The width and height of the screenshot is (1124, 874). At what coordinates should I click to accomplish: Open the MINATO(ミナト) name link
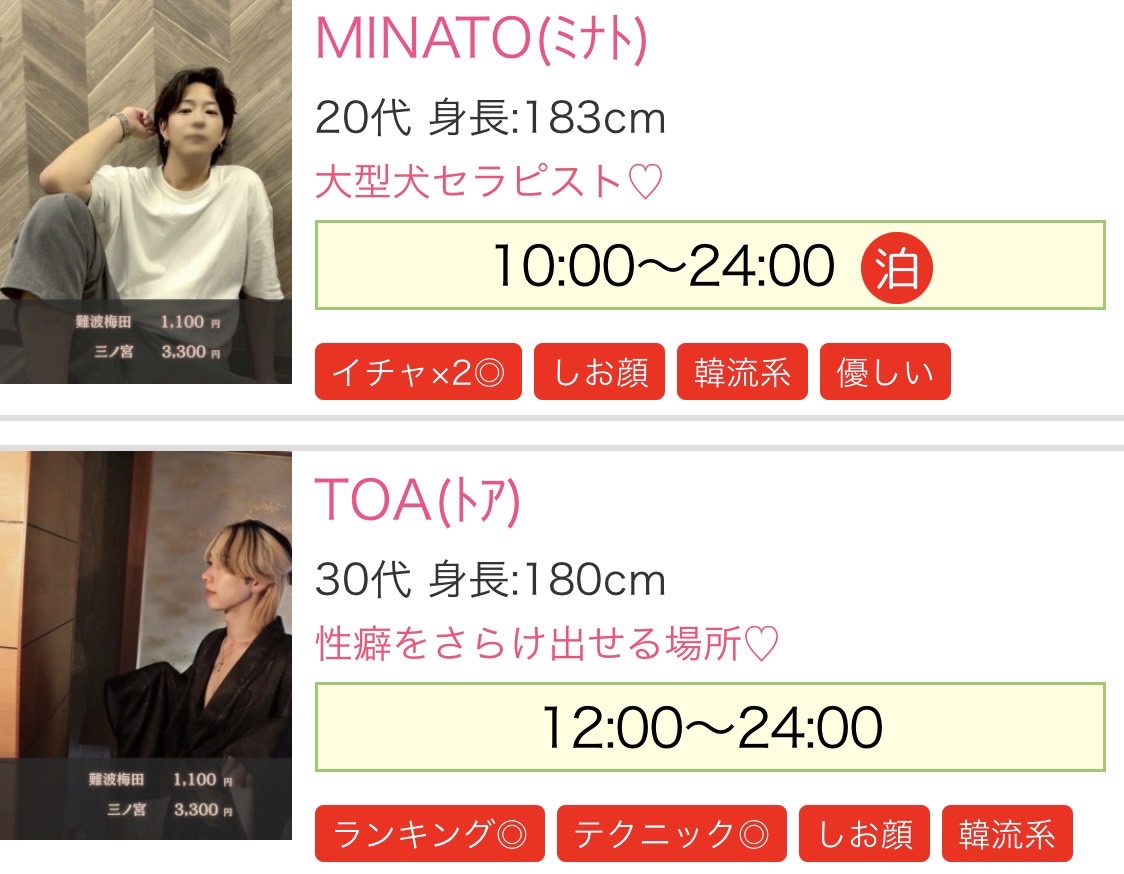click(x=481, y=39)
